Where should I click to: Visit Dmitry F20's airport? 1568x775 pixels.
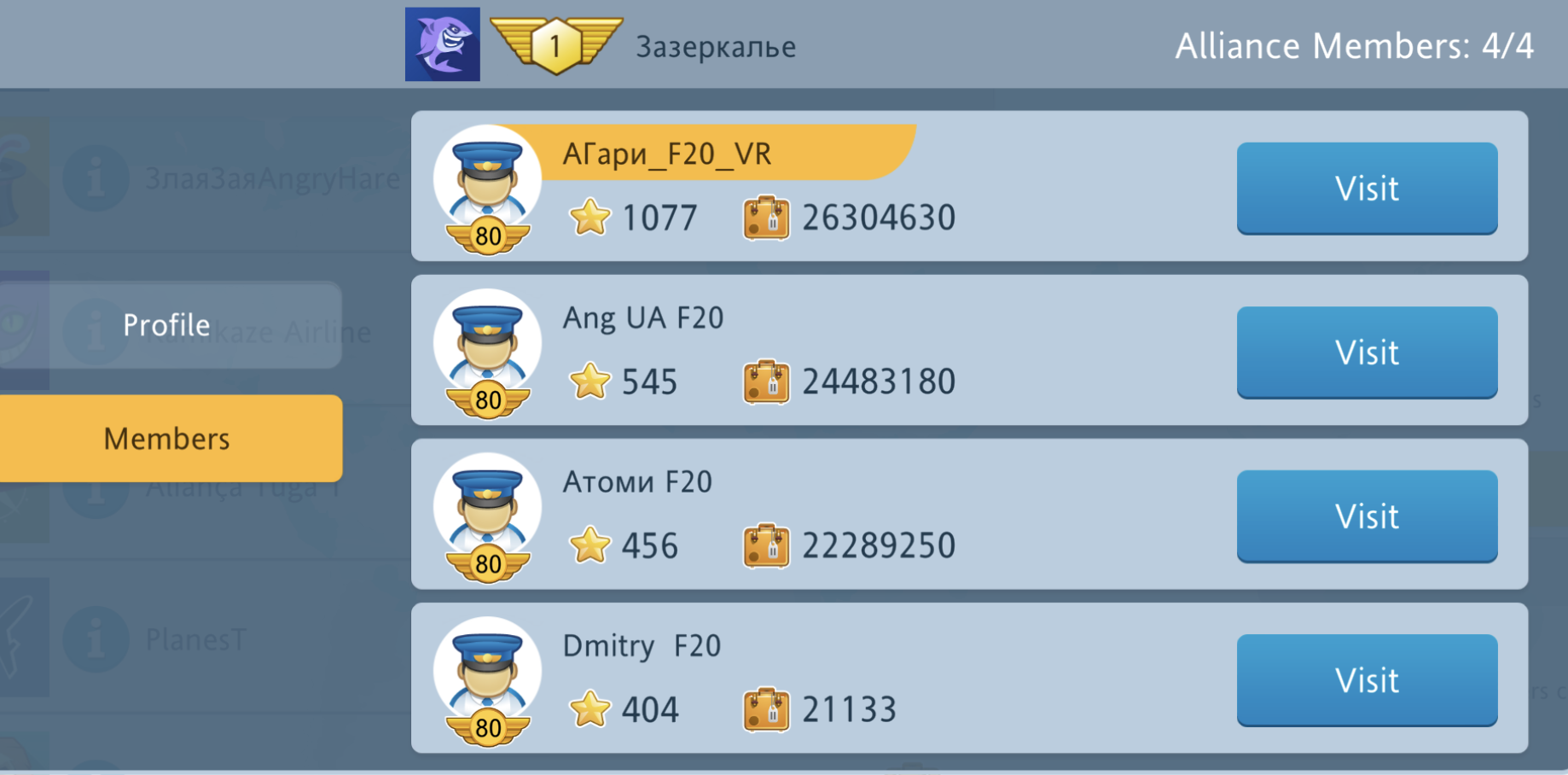coord(1366,679)
